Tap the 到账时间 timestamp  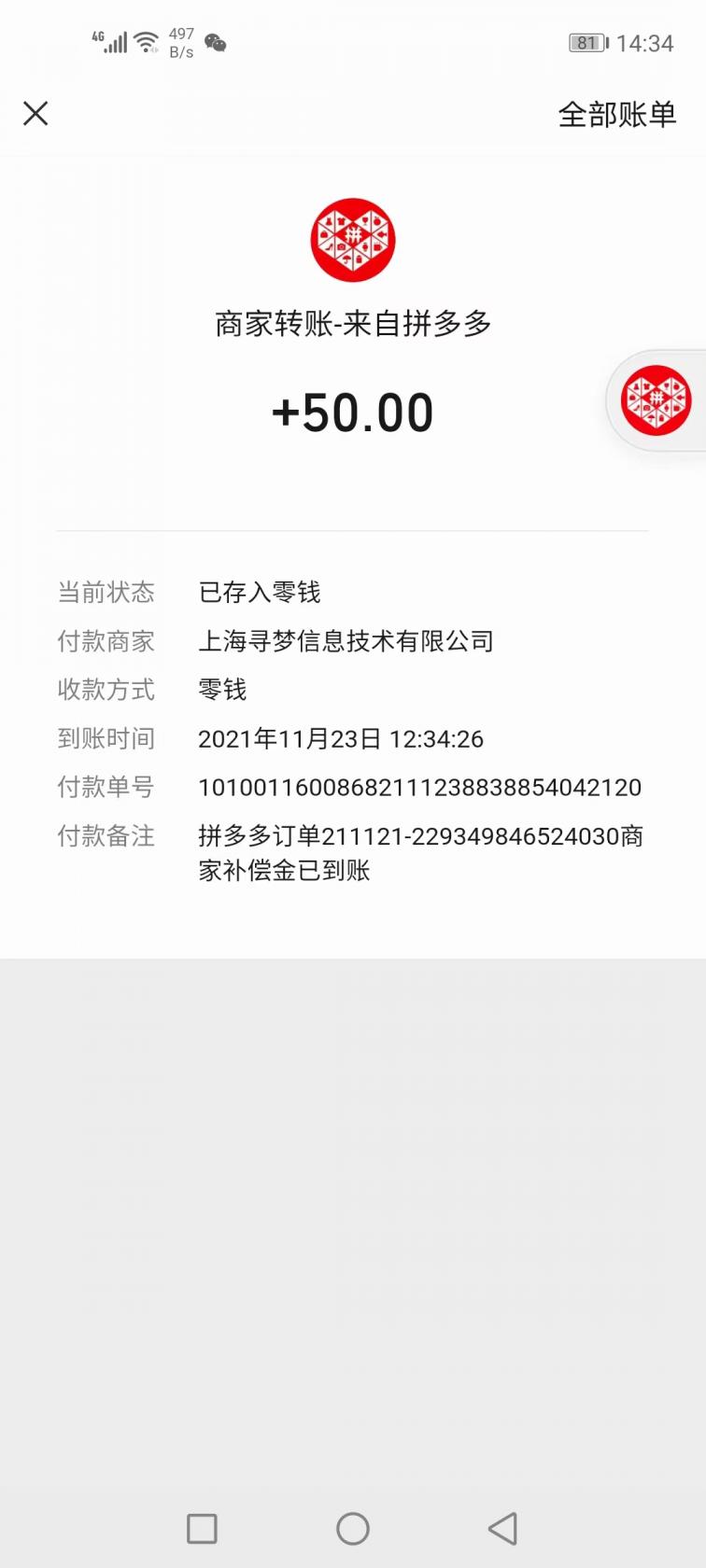click(x=341, y=738)
